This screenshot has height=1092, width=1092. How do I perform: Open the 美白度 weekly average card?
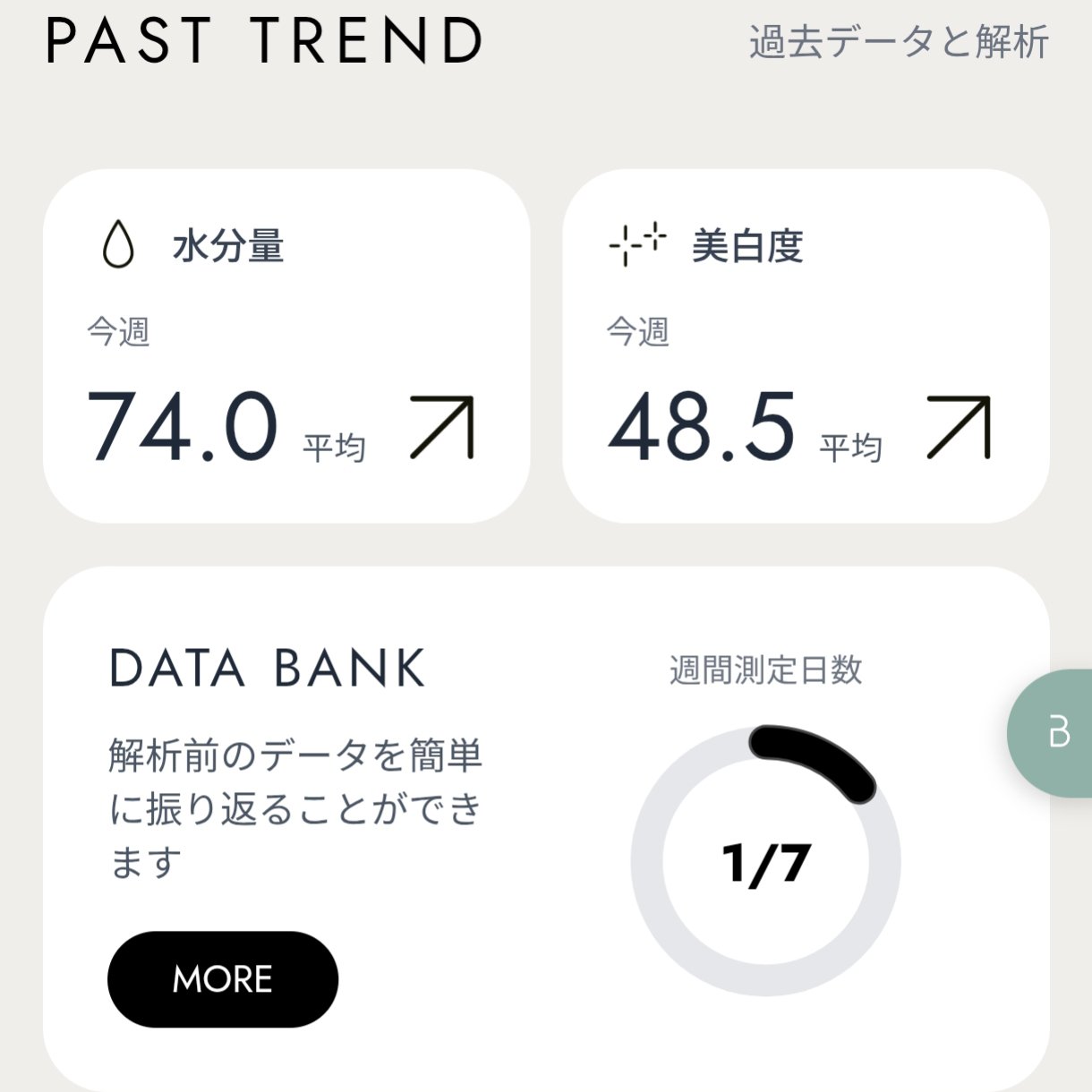pyautogui.click(x=806, y=346)
